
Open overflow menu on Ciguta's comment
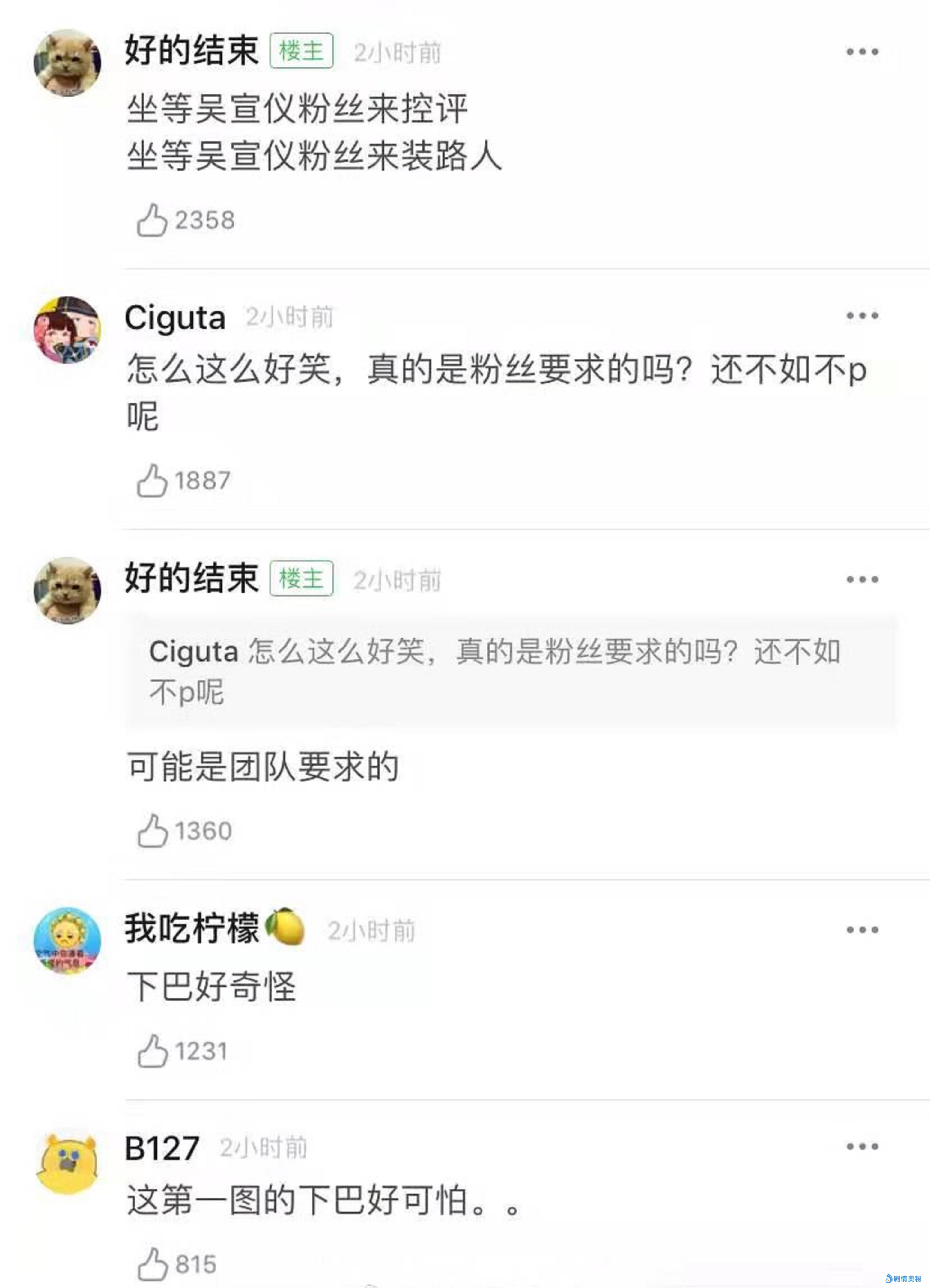pyautogui.click(x=861, y=315)
